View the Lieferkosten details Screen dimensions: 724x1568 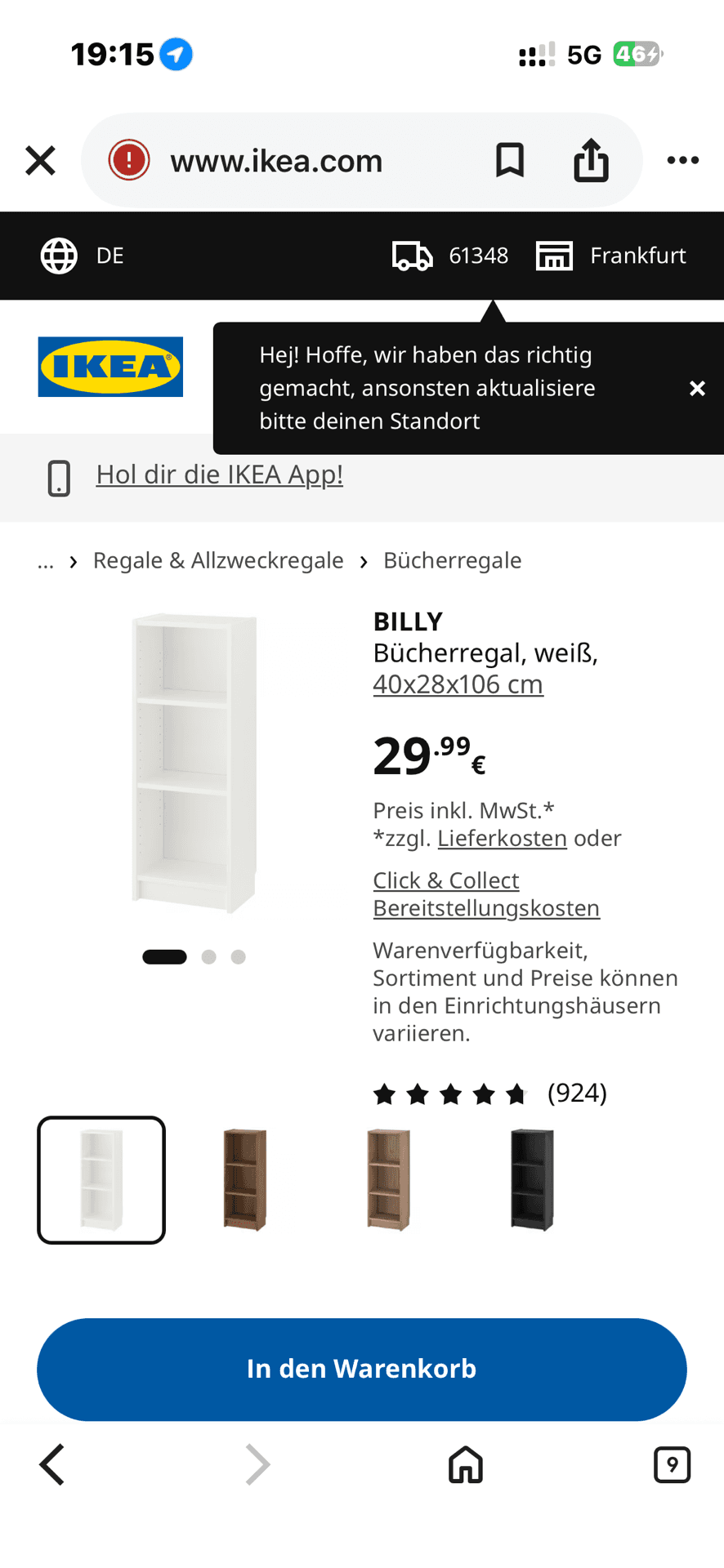pos(502,839)
